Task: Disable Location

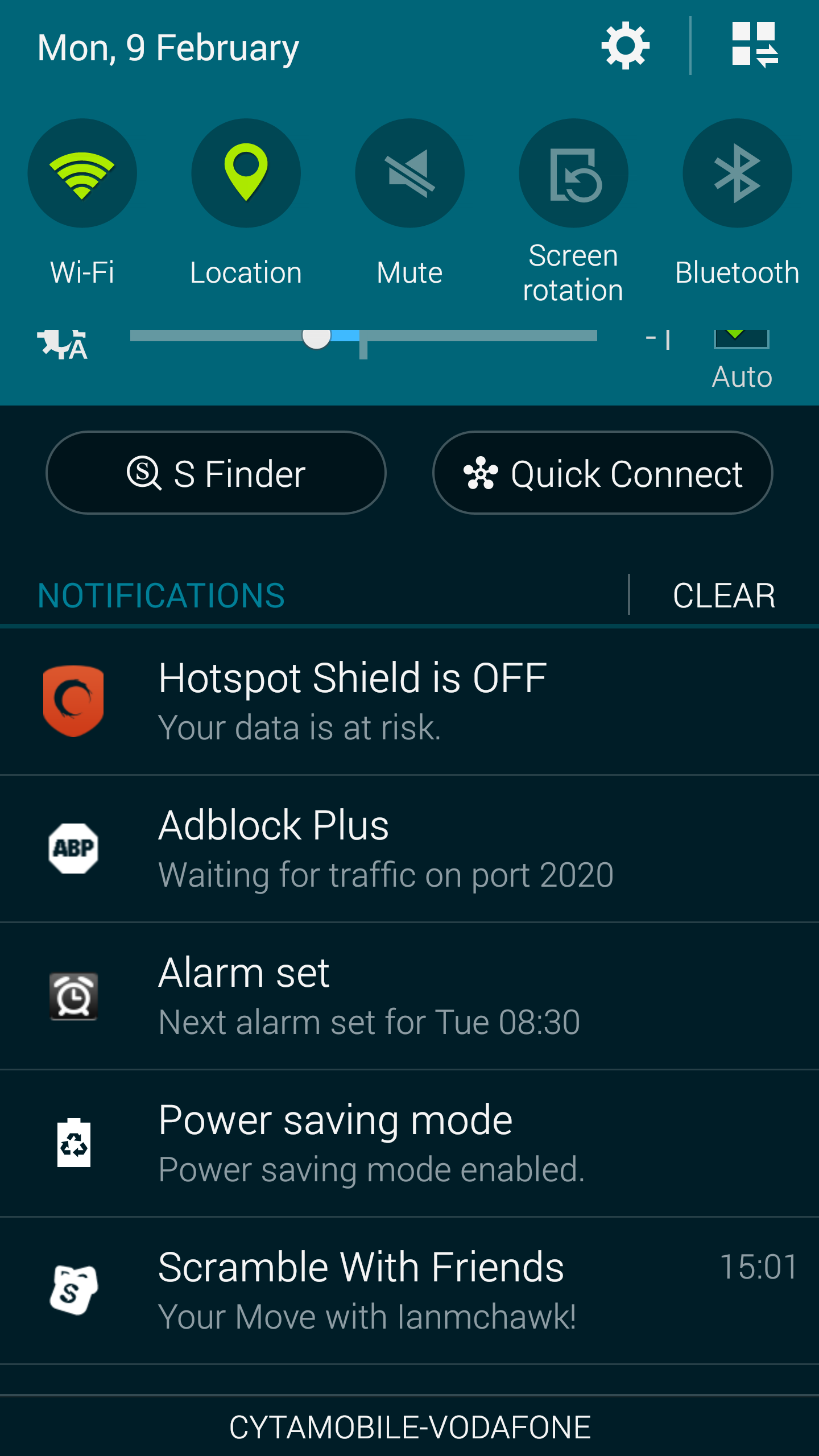Action: [x=246, y=173]
